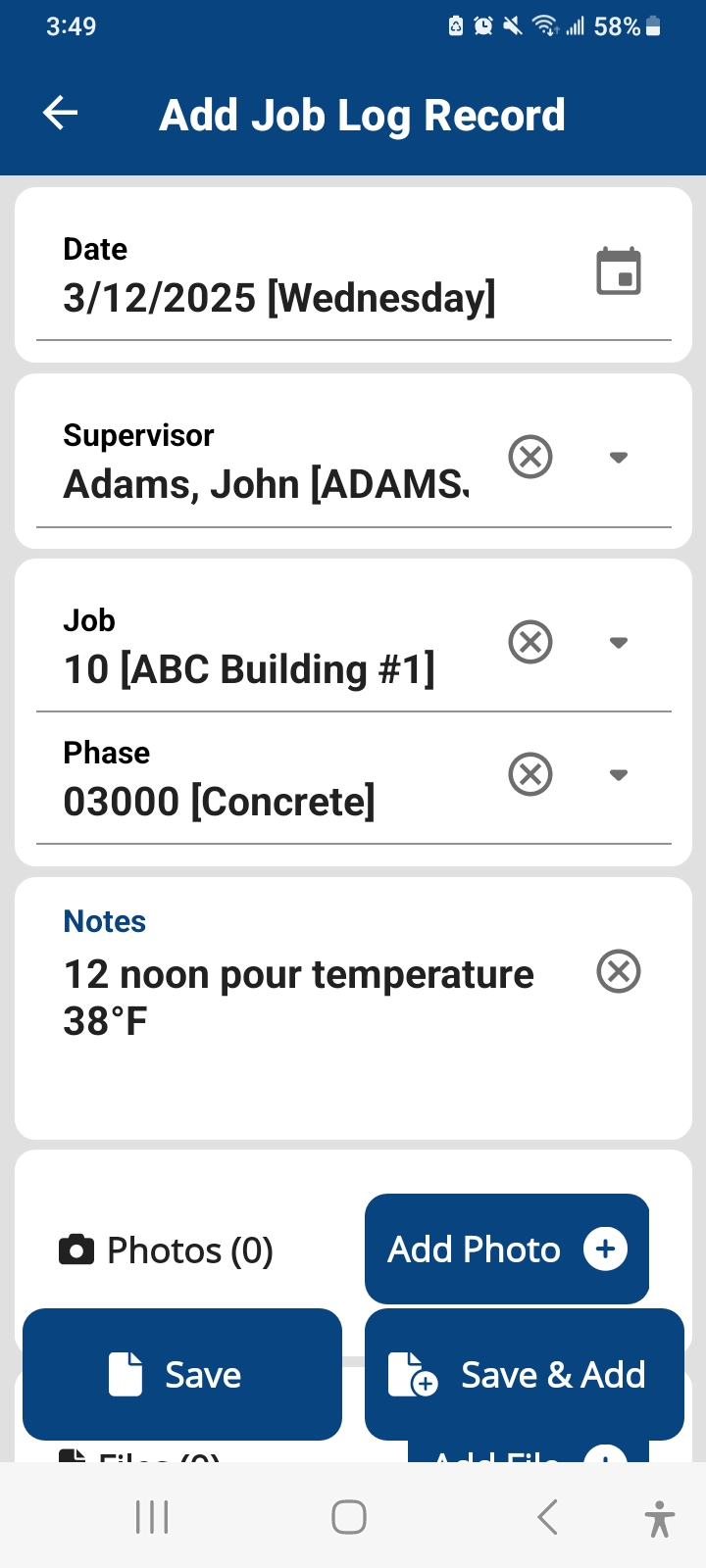706x1568 pixels.
Task: Go back using the app bar arrow
Action: 60,113
